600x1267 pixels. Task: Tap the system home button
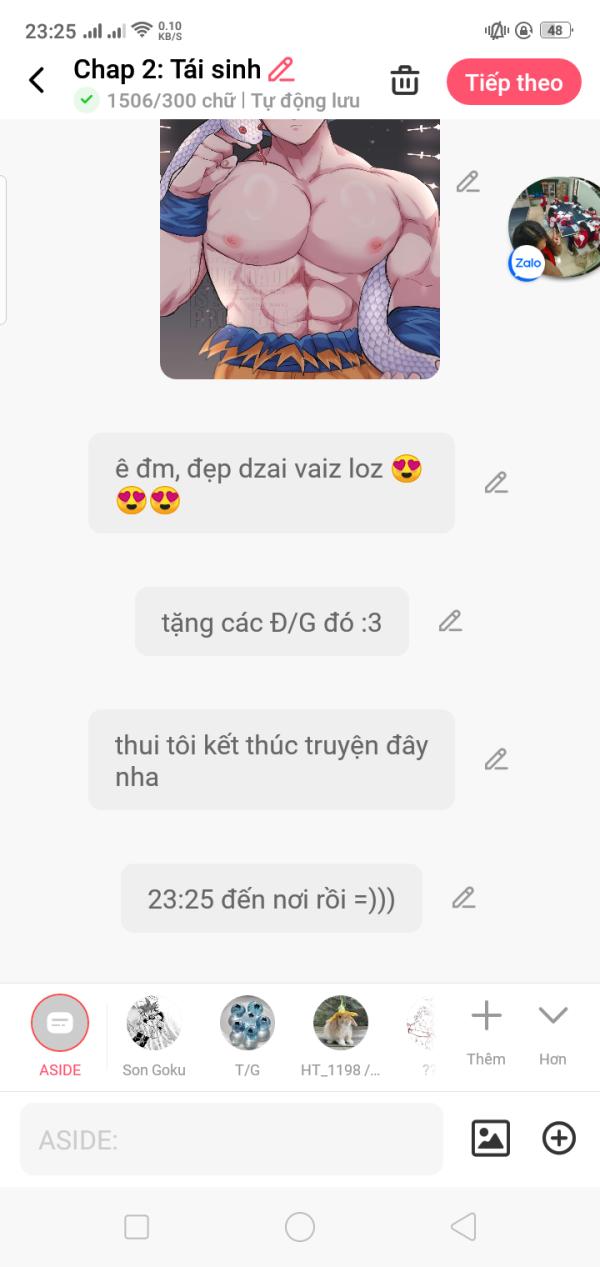point(300,1227)
